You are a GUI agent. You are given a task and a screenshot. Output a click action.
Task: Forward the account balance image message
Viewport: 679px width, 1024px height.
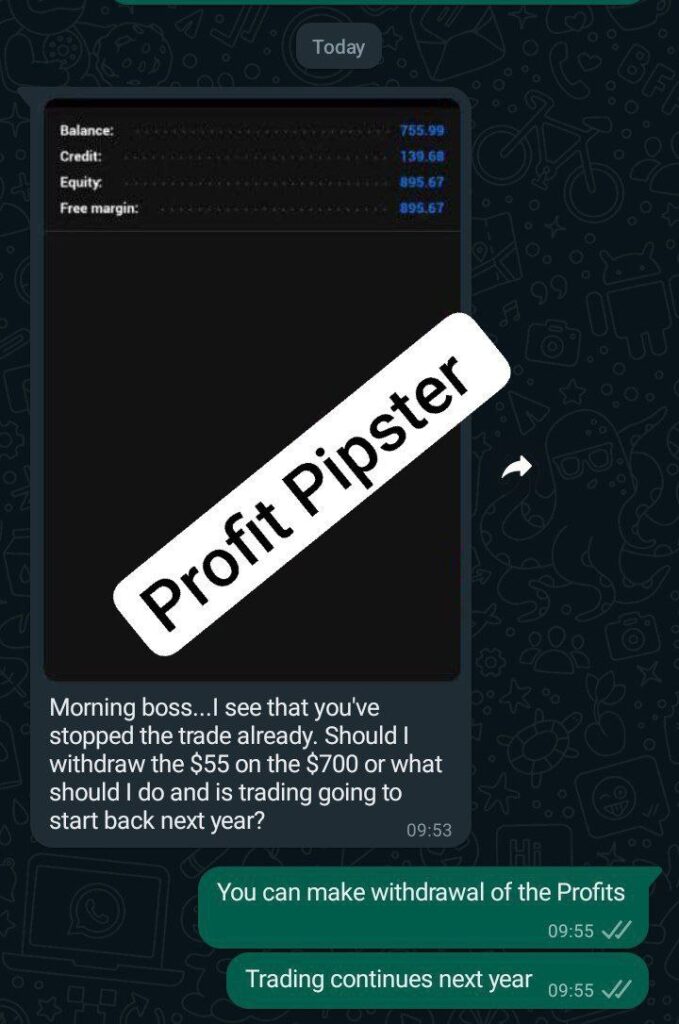(516, 467)
